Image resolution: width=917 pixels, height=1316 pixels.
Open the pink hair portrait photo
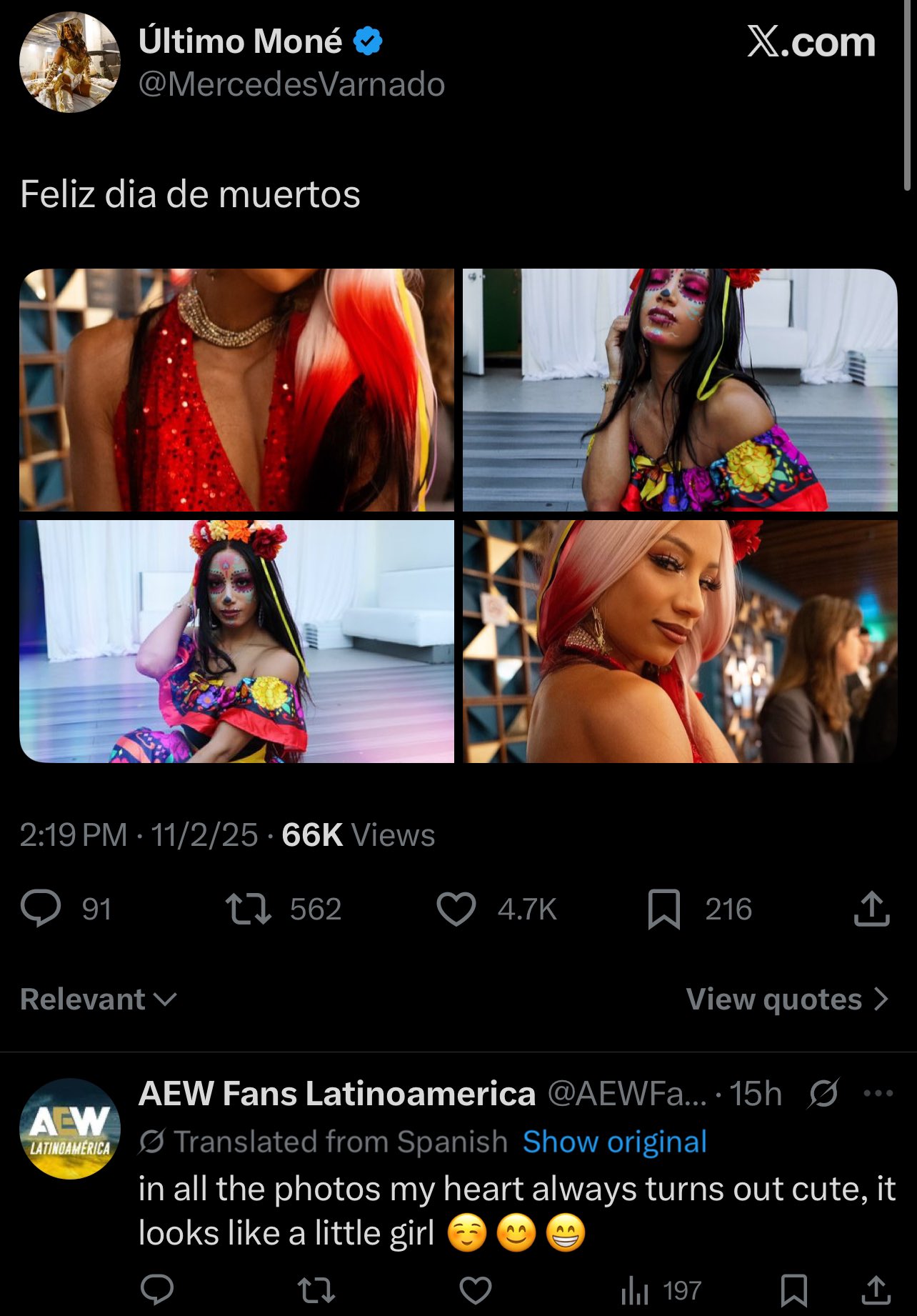(680, 642)
